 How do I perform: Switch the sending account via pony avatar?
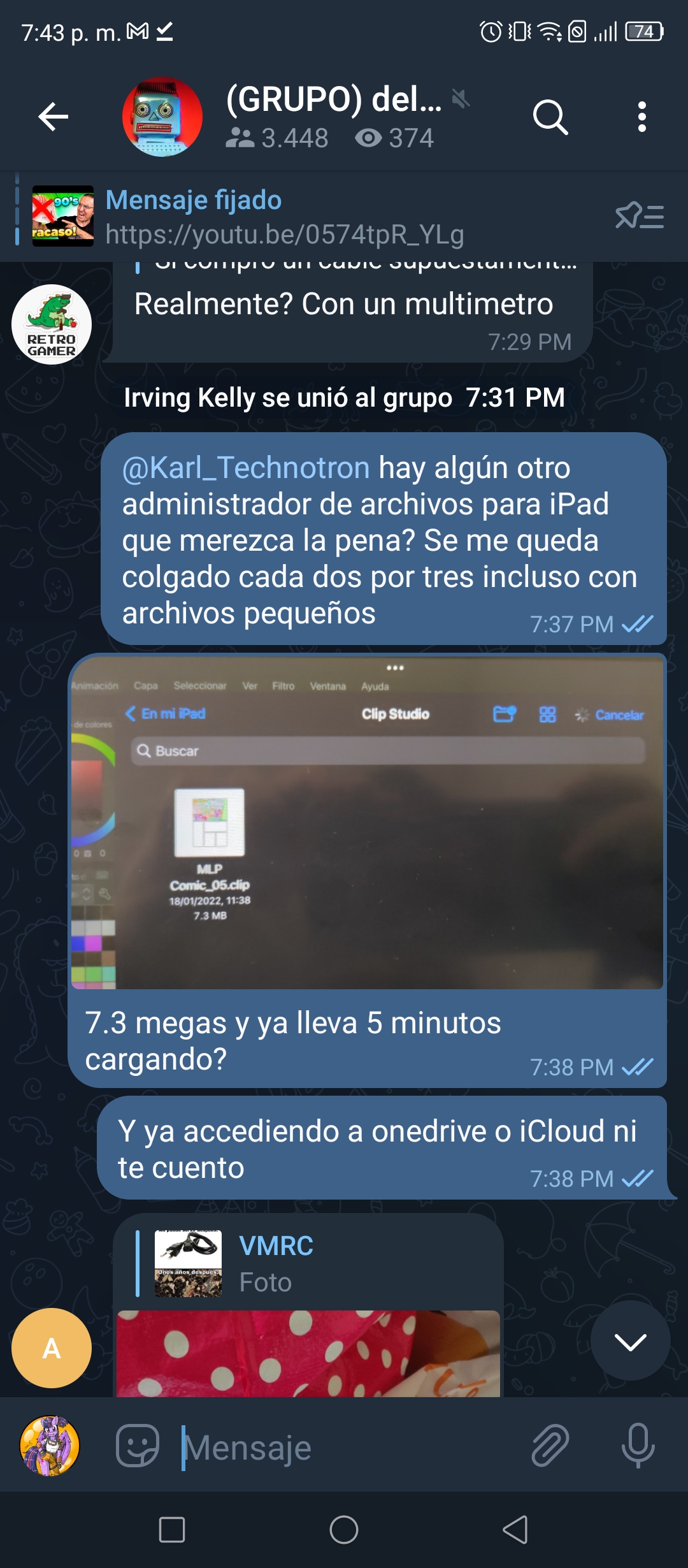tap(50, 1446)
